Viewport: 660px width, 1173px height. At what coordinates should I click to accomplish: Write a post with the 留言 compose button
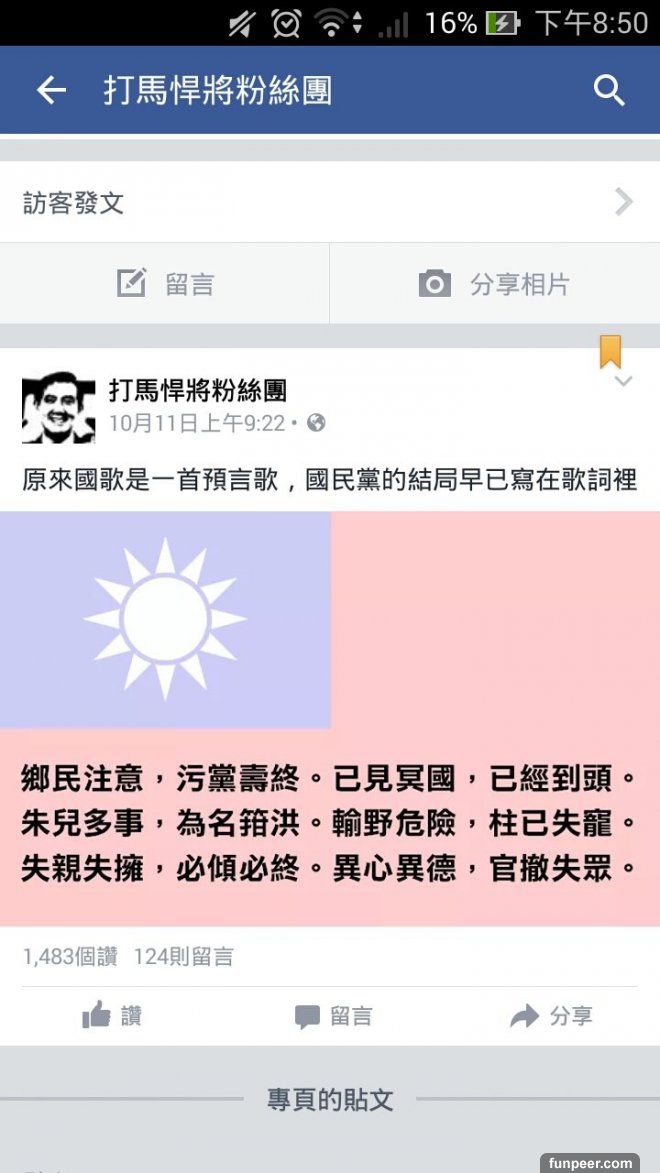tap(165, 284)
